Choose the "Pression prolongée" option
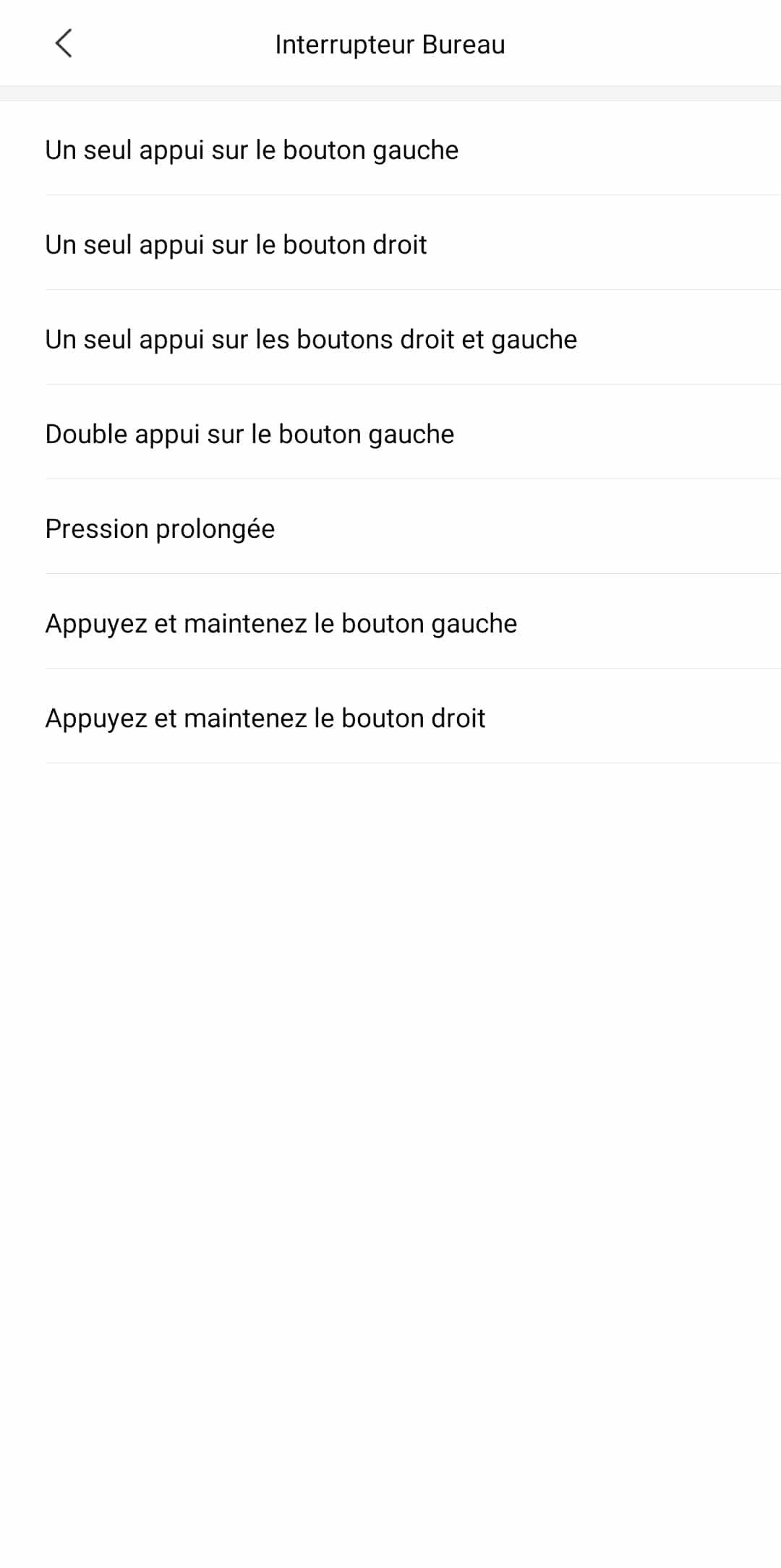Viewport: 781px width, 1568px height. [390, 527]
